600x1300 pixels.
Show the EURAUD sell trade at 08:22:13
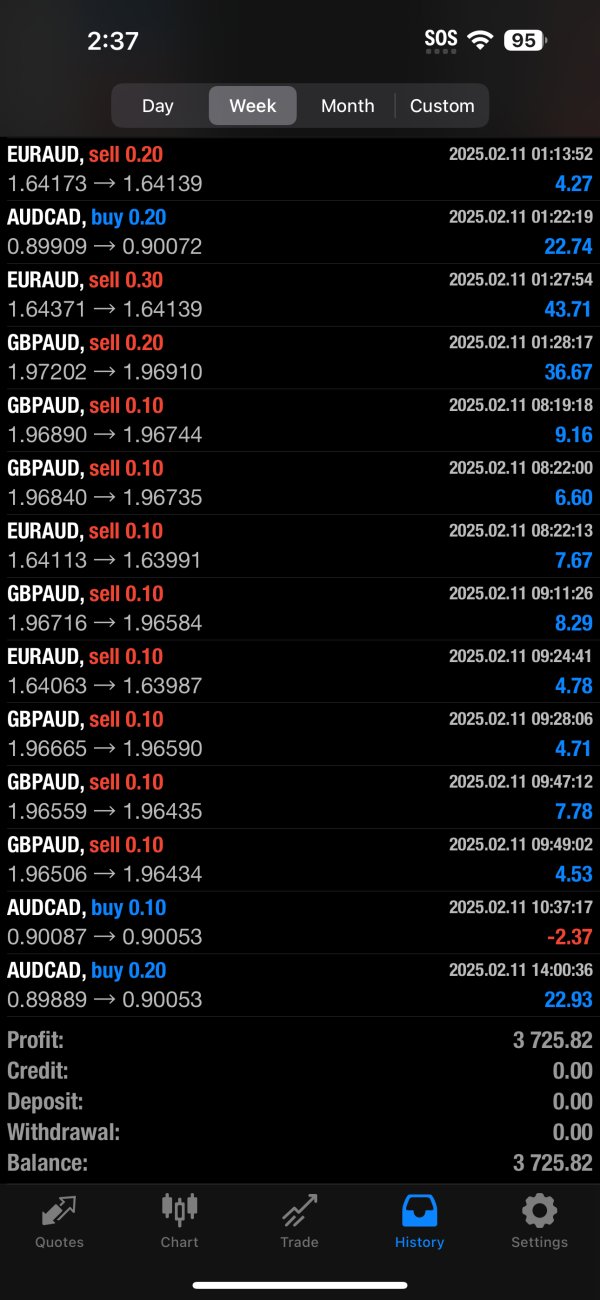coord(300,546)
